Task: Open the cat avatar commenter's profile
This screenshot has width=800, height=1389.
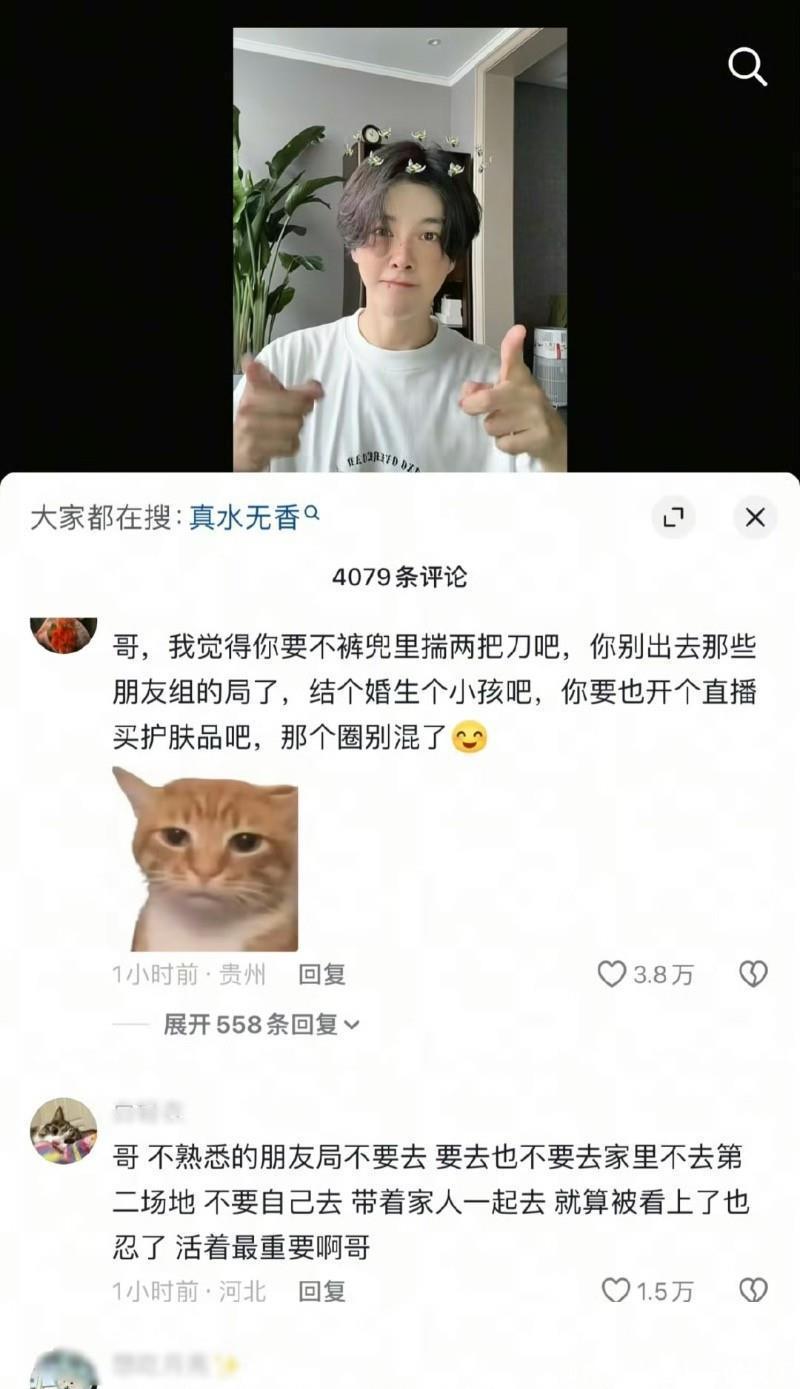Action: point(63,1130)
